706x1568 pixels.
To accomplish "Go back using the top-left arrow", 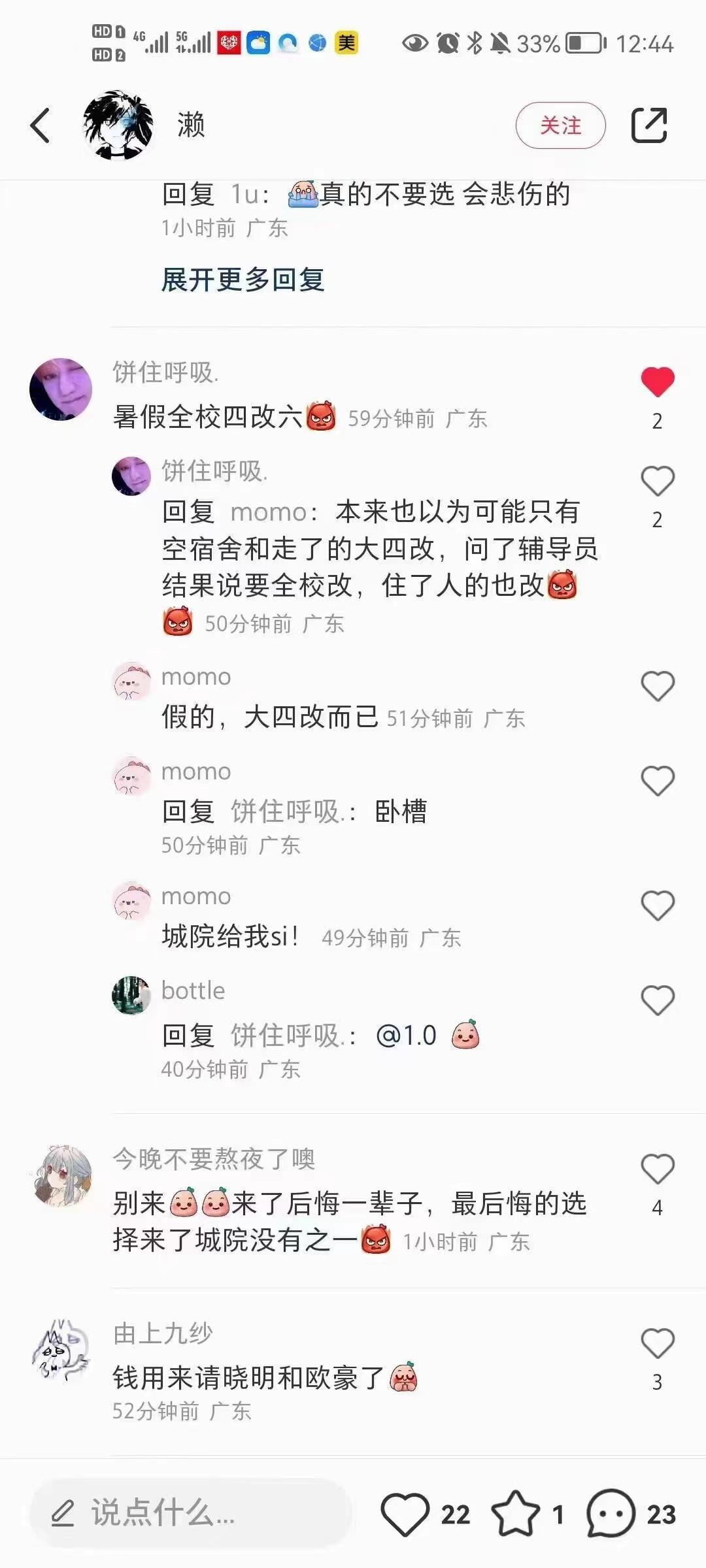I will [x=41, y=125].
